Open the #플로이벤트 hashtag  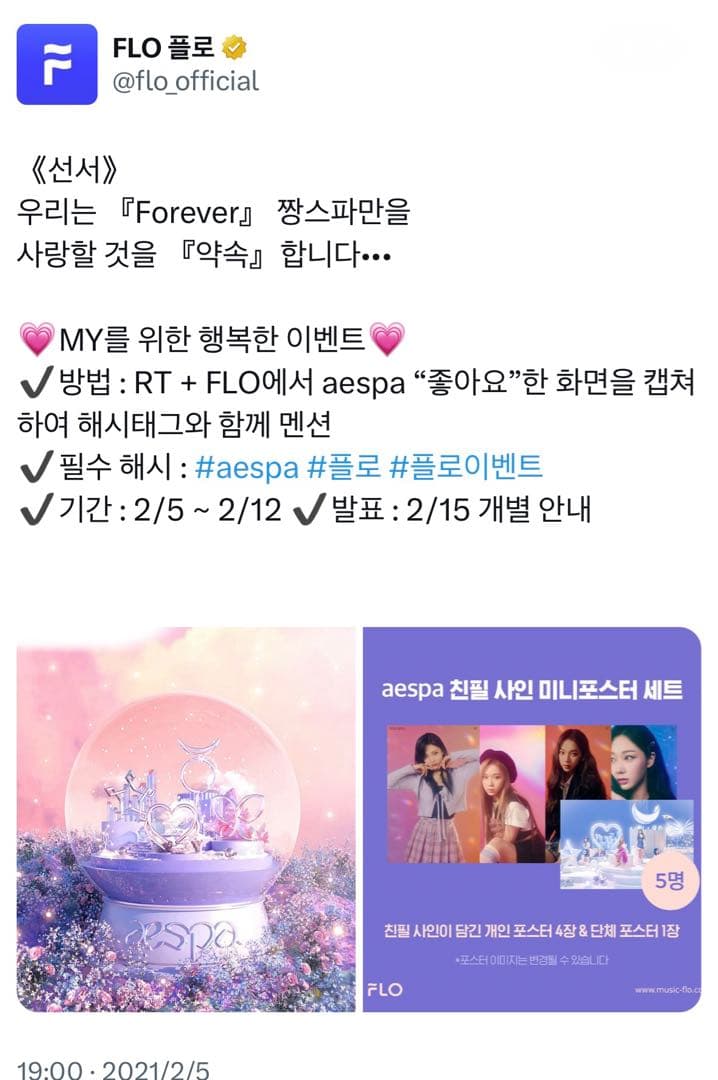(465, 466)
